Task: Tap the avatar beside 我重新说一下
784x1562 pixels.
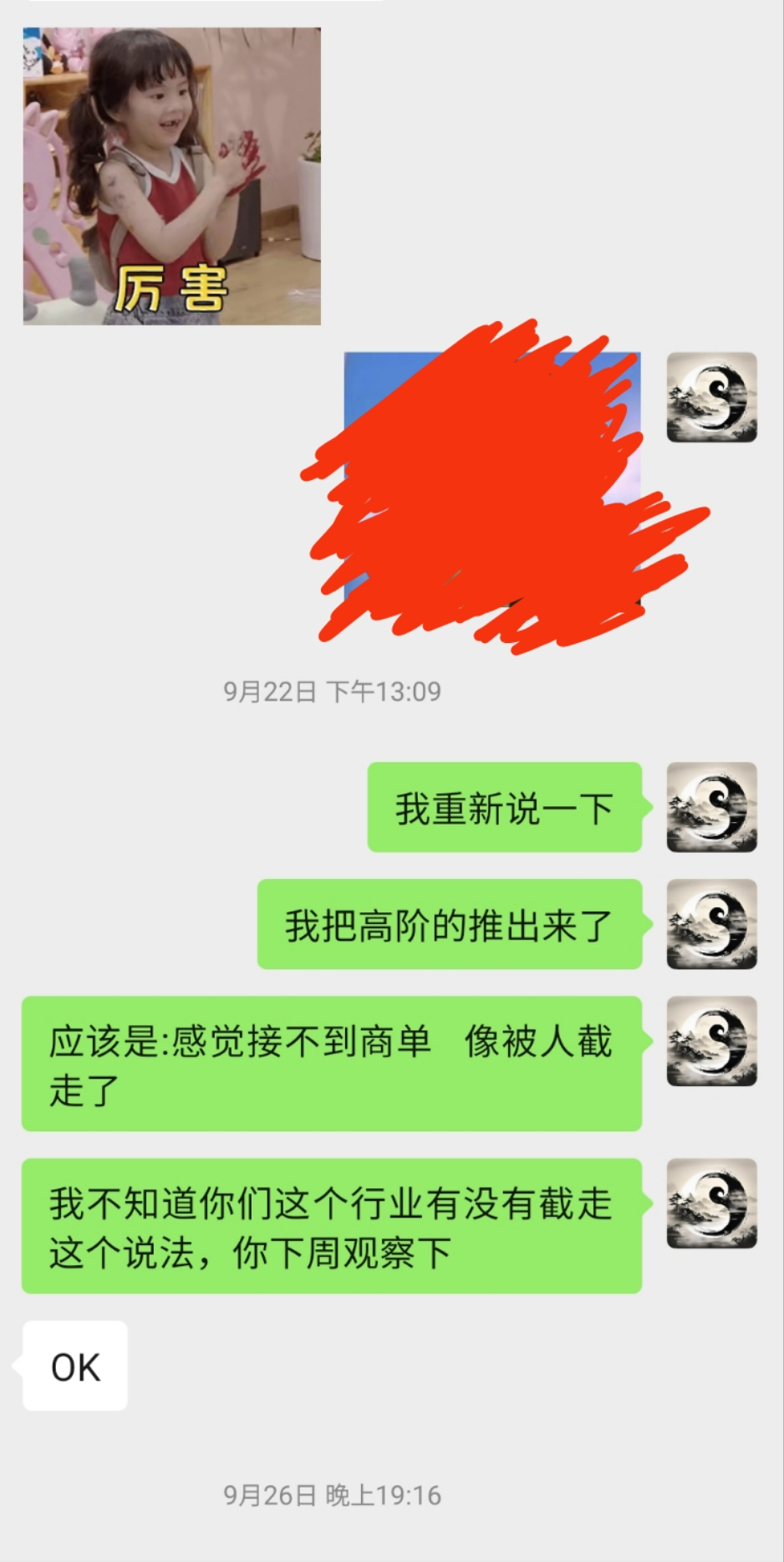Action: pos(711,808)
